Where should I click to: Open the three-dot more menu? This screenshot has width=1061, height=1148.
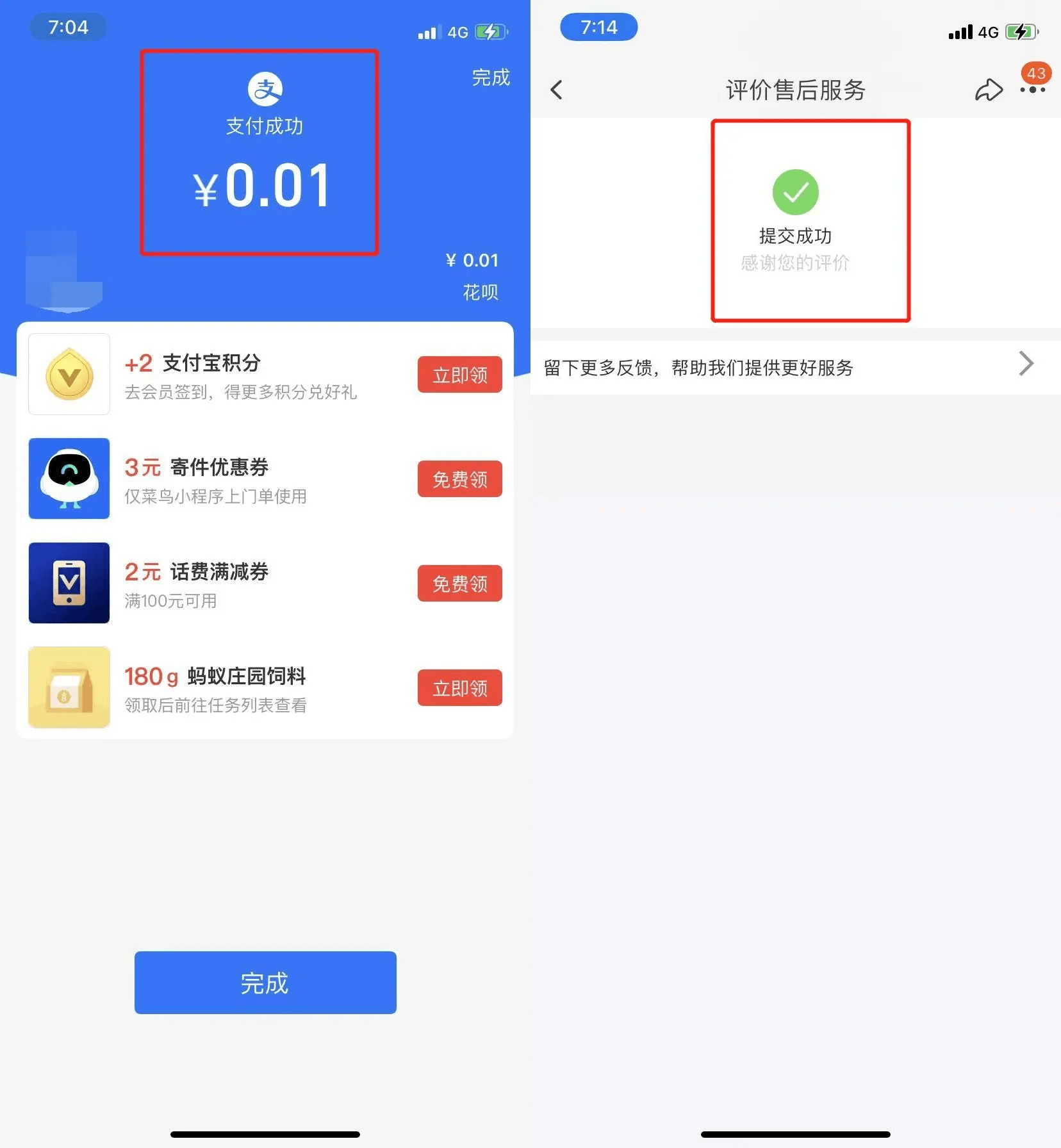pos(1033,90)
